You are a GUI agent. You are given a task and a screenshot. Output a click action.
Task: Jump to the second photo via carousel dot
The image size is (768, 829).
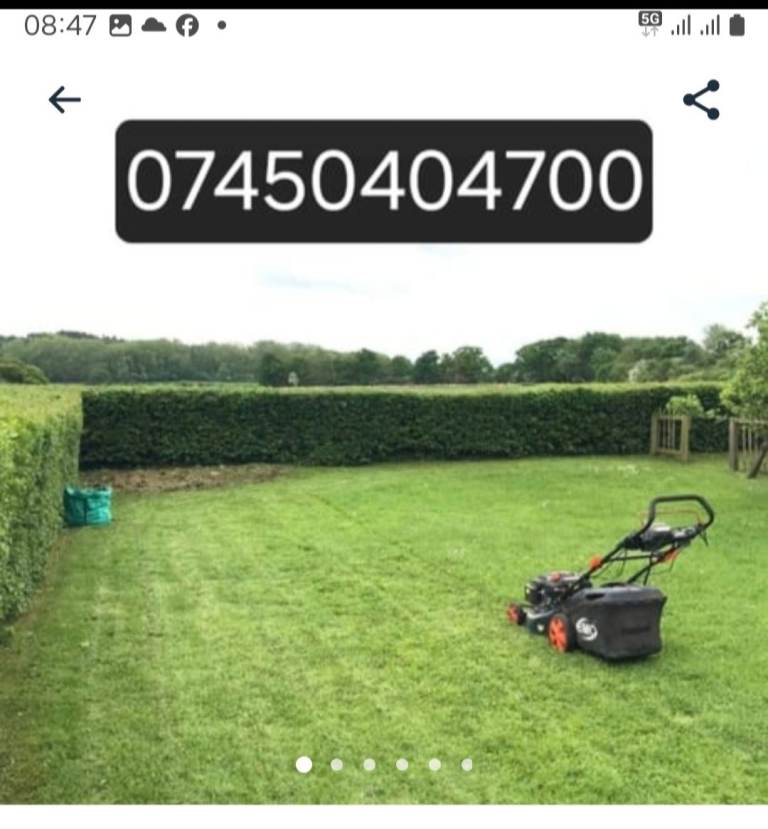[336, 764]
